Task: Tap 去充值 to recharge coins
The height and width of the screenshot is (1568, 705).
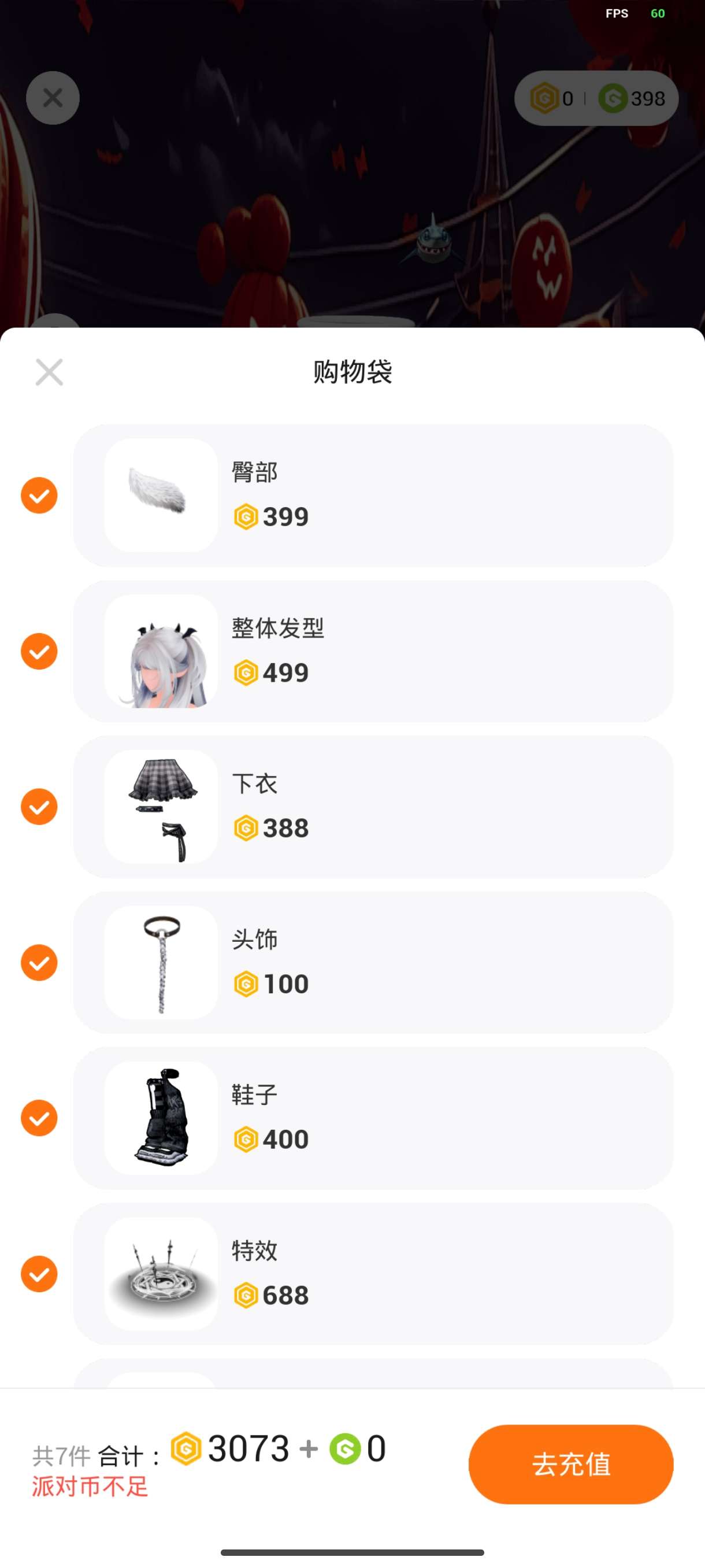Action: (x=570, y=1464)
